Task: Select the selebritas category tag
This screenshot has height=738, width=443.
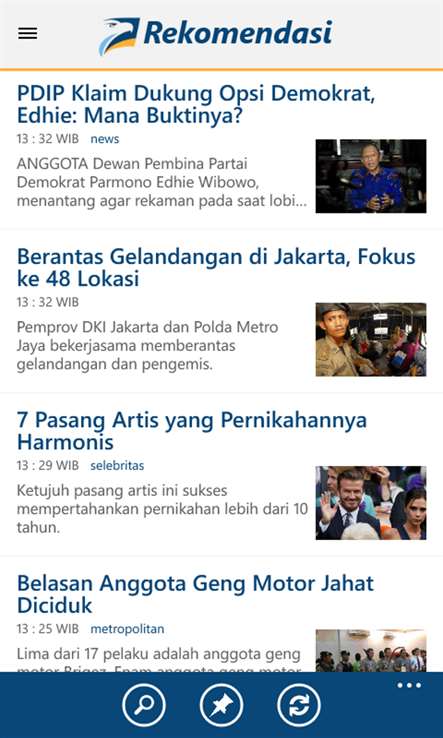Action: pos(117,465)
